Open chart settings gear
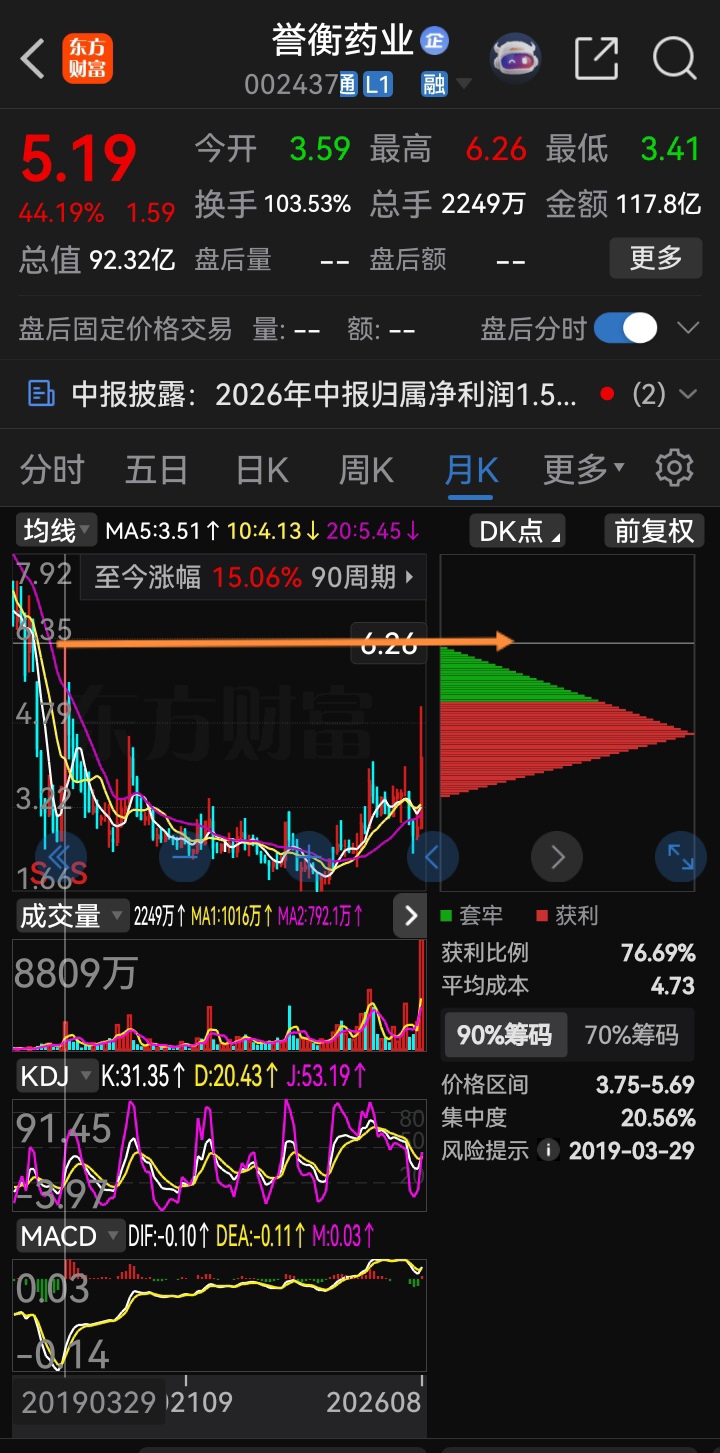Screen dimensions: 720x1453 click(x=674, y=468)
